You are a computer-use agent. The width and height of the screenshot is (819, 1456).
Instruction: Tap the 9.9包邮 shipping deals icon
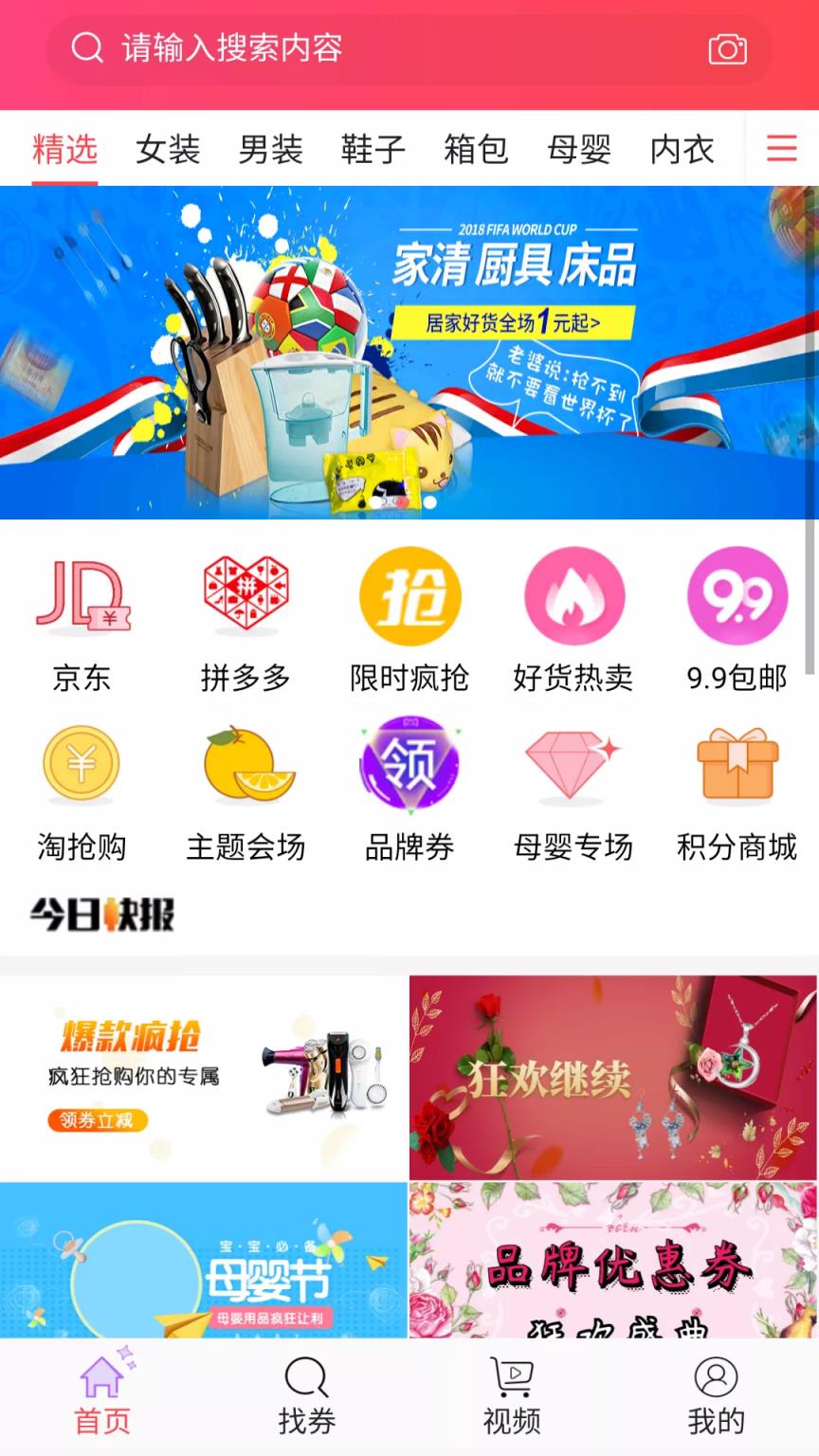point(737,595)
